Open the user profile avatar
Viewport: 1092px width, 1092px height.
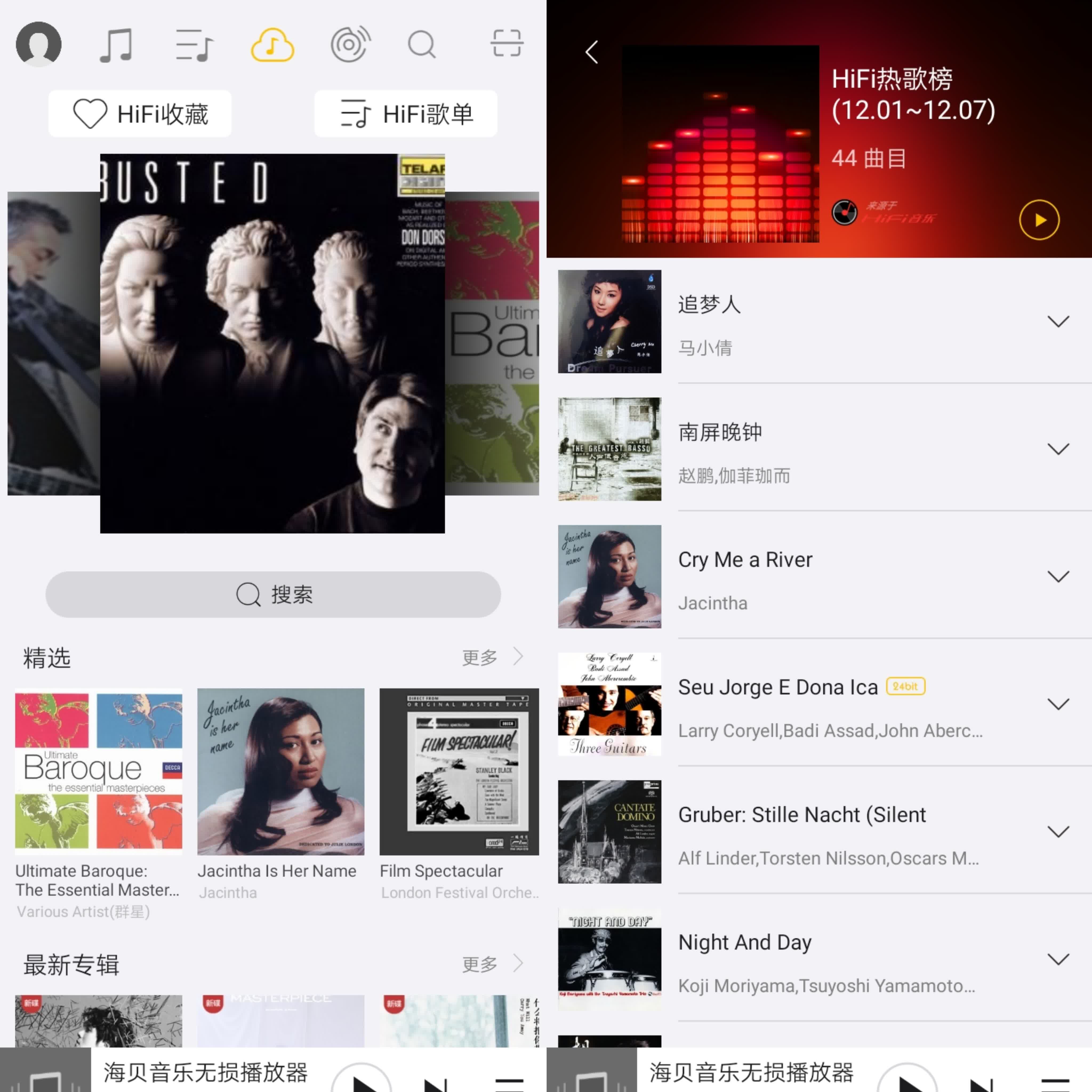tap(38, 44)
